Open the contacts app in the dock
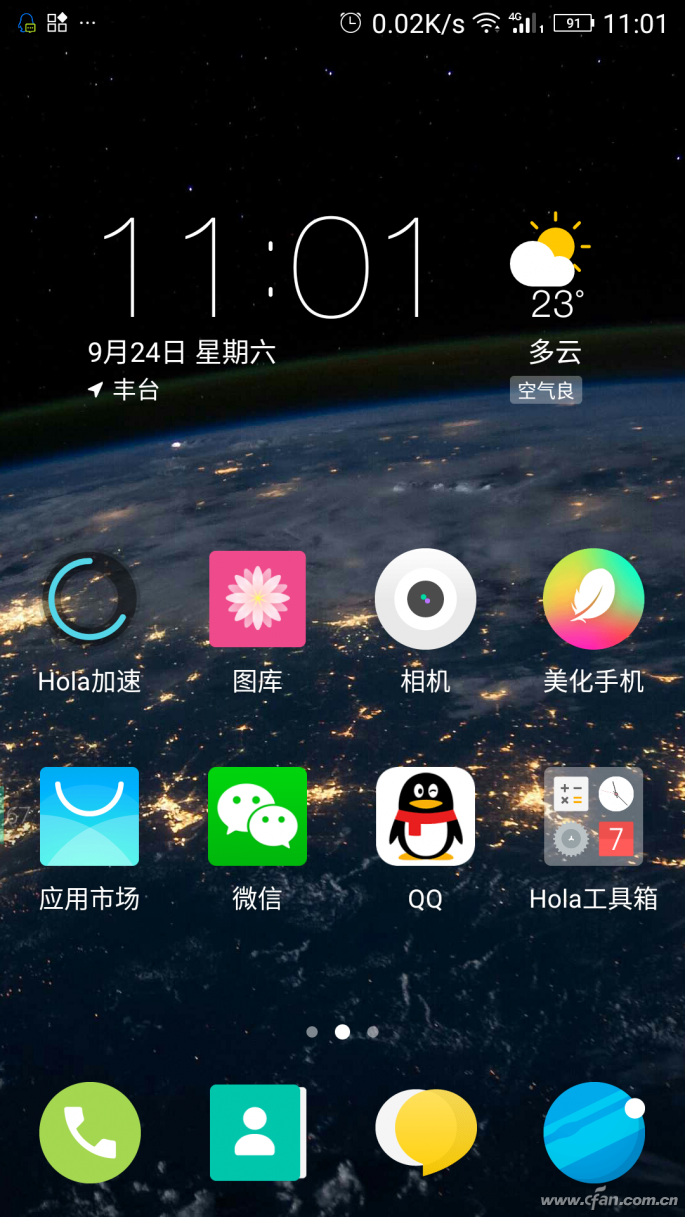This screenshot has height=1217, width=685. (257, 1132)
